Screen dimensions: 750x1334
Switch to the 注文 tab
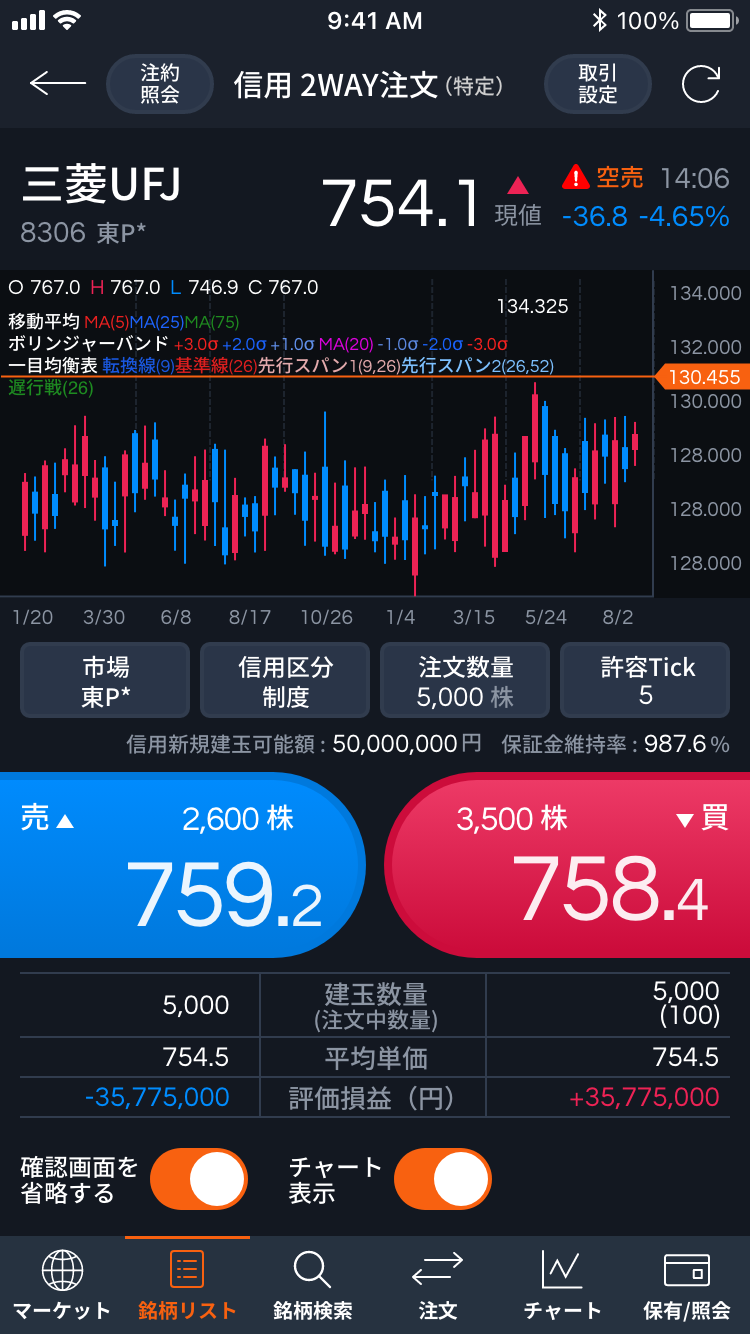click(x=437, y=1285)
